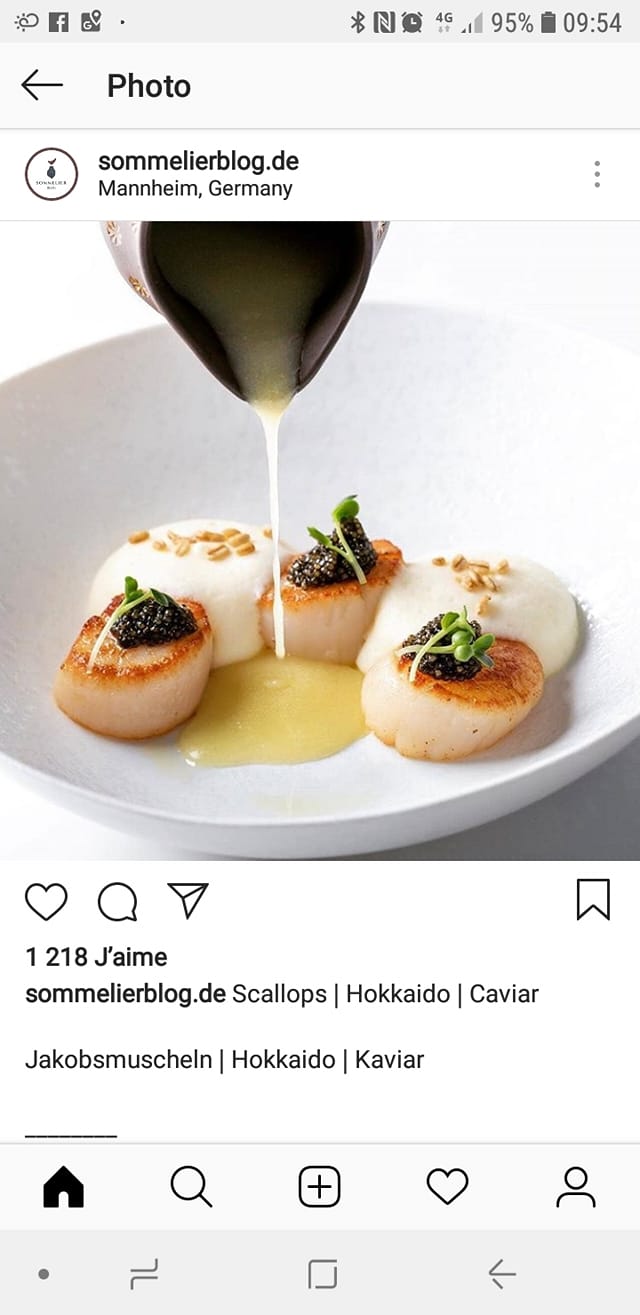This screenshot has height=1315, width=640.
Task: Switch to the Search tab
Action: (x=191, y=1187)
